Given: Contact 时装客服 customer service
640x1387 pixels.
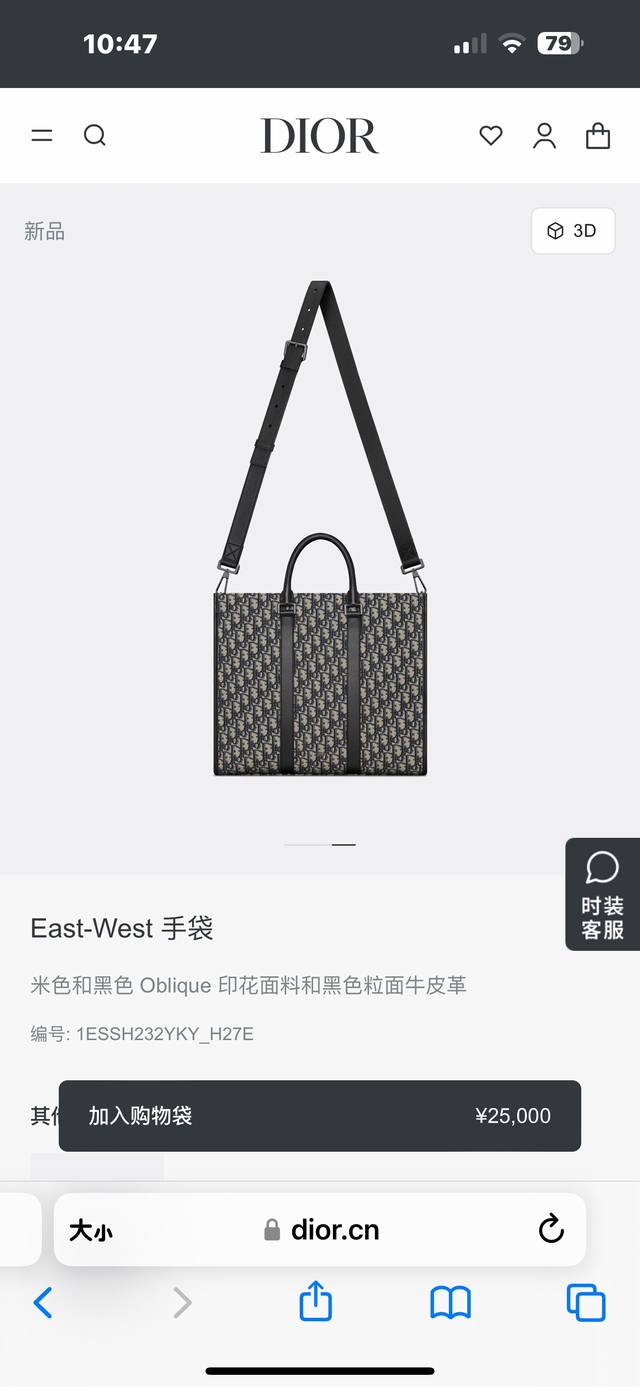Looking at the screenshot, I should click(602, 894).
